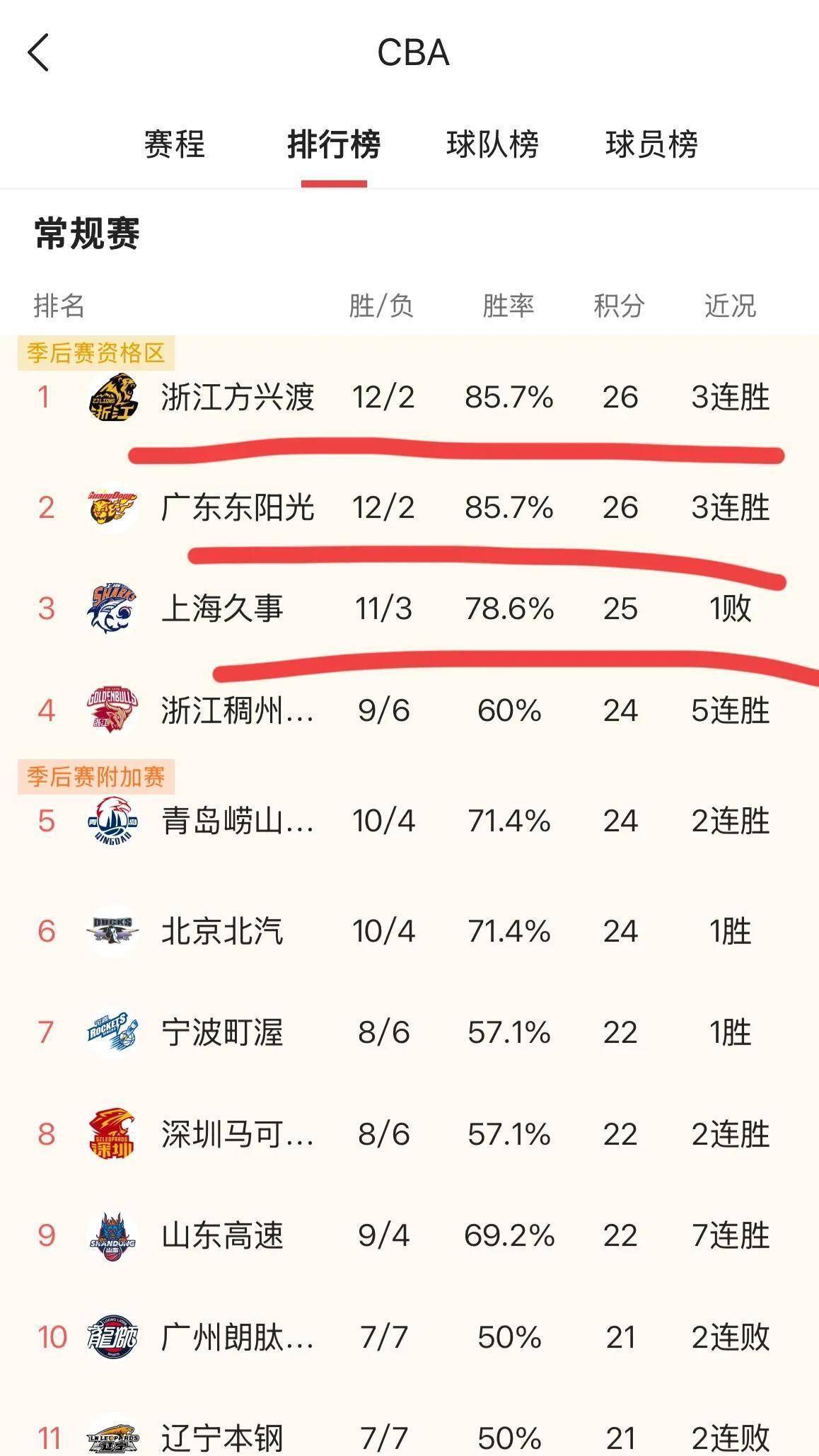The image size is (819, 1456).
Task: Open the 青岛崂山 team row
Action: (409, 821)
